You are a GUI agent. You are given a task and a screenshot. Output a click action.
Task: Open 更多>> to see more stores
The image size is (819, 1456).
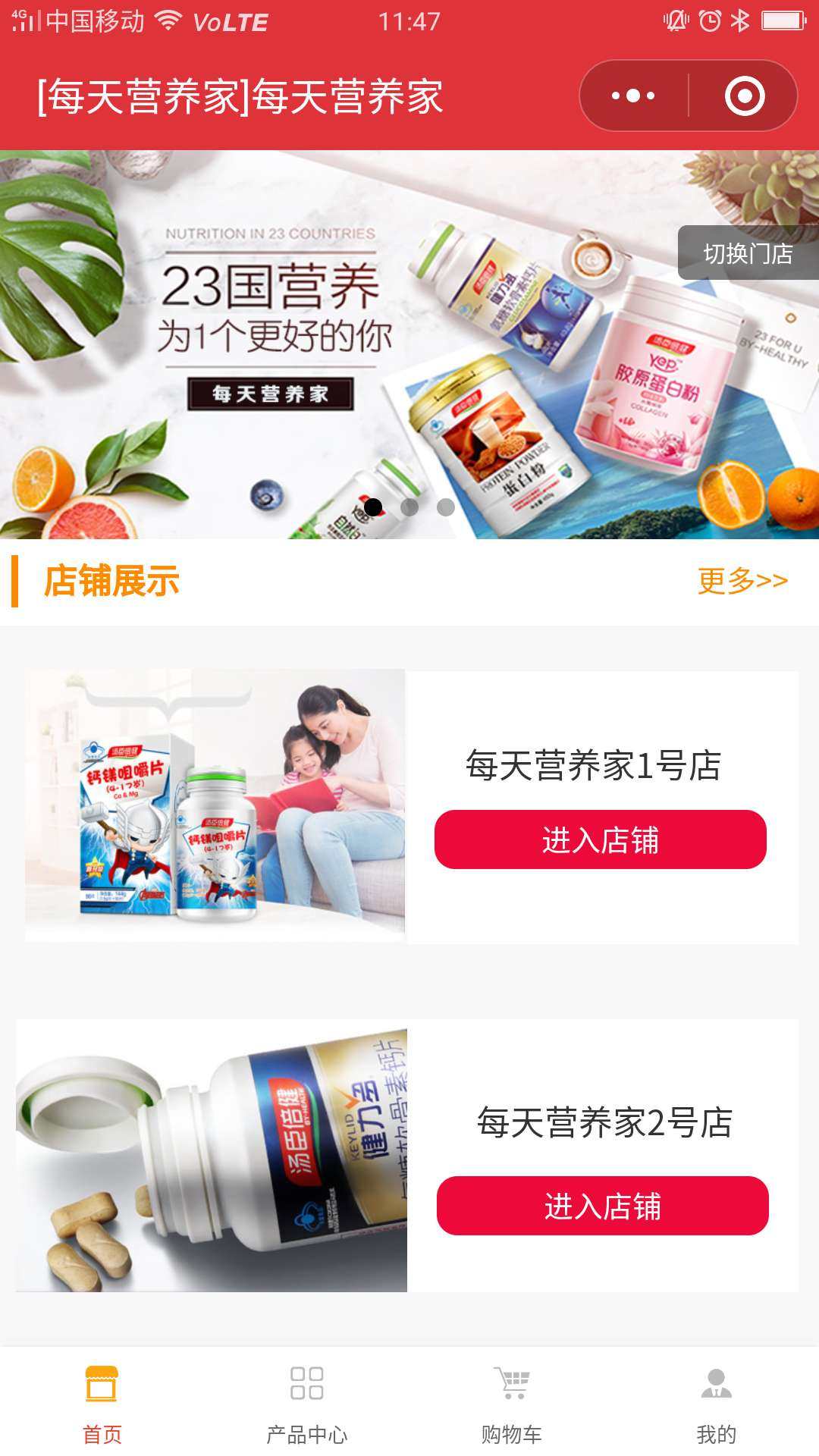(742, 581)
